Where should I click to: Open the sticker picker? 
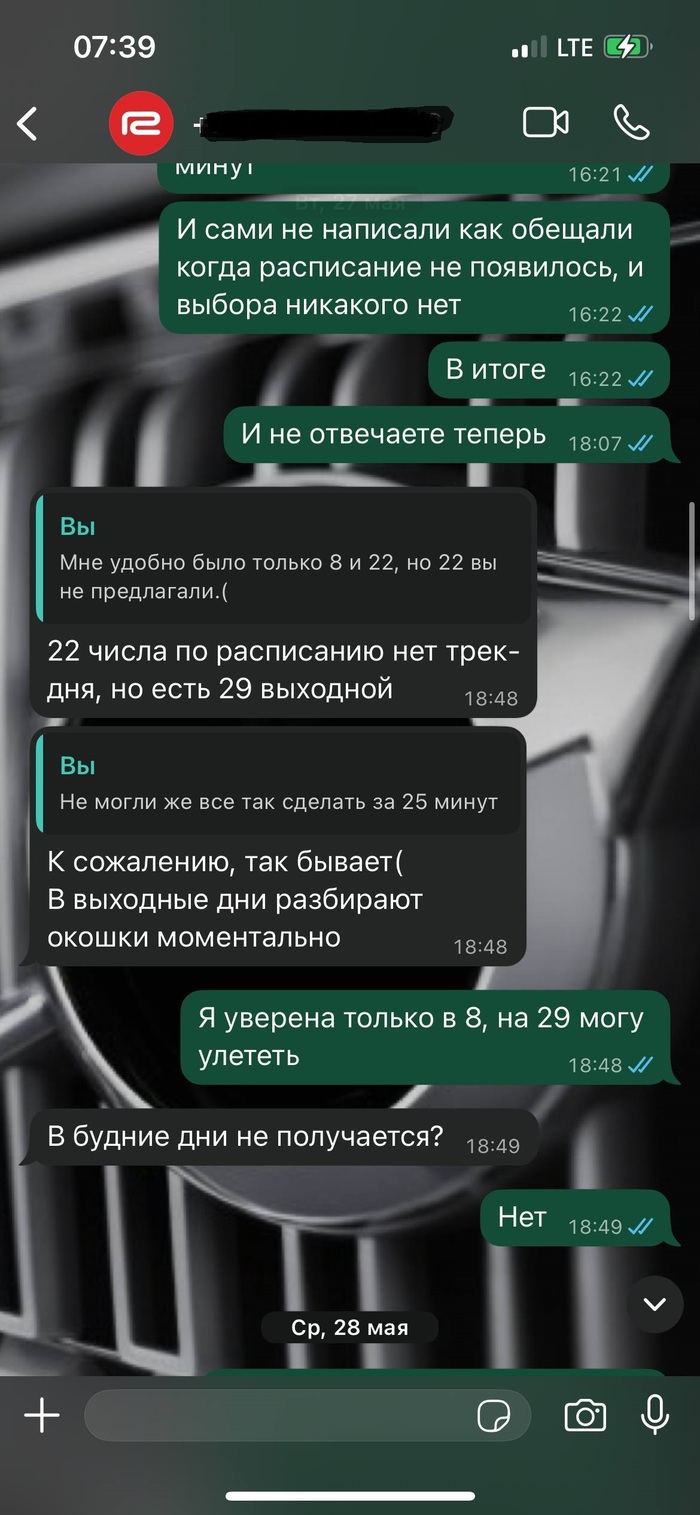pyautogui.click(x=494, y=1416)
